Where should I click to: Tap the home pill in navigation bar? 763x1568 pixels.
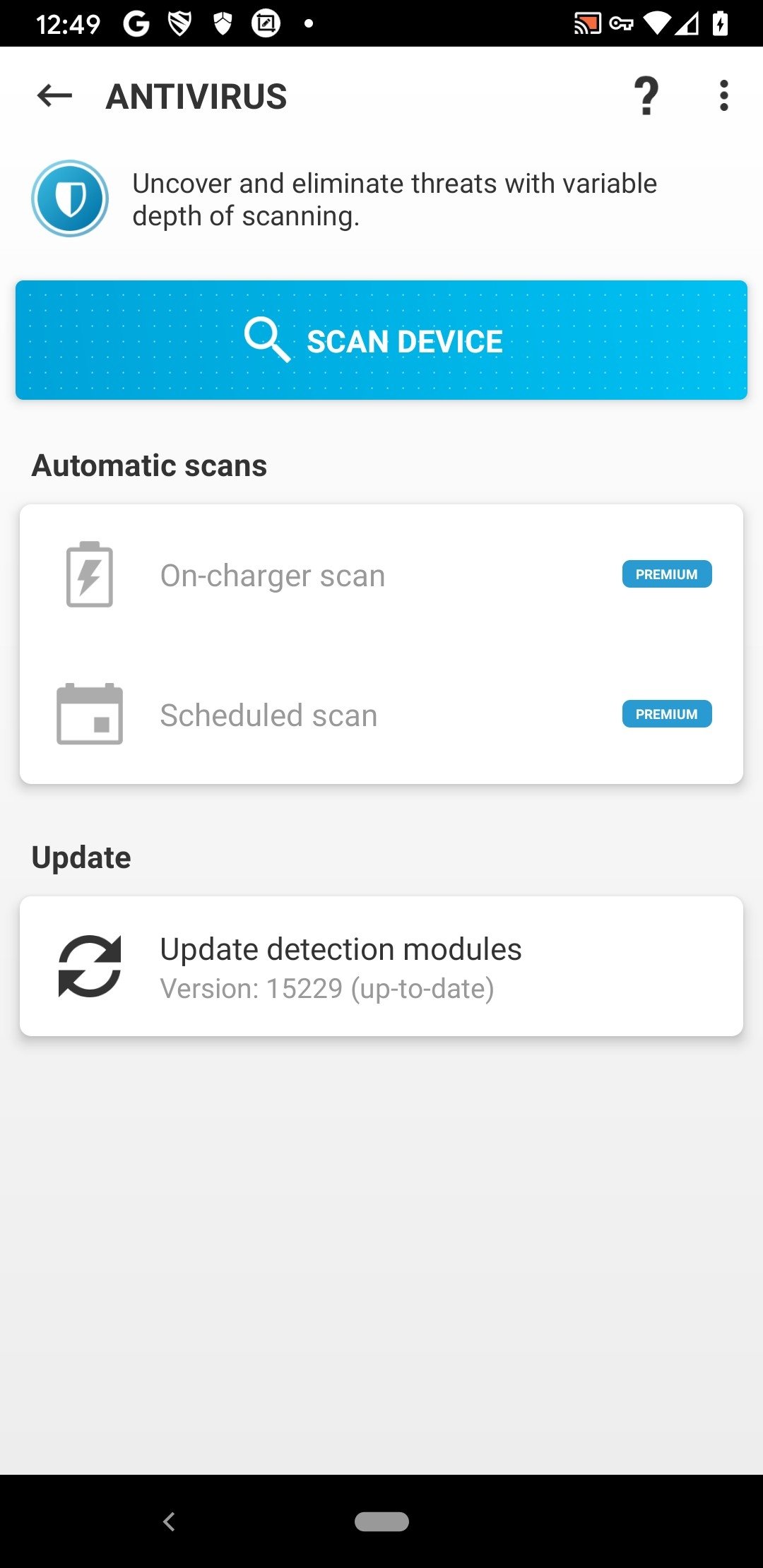(x=381, y=1521)
